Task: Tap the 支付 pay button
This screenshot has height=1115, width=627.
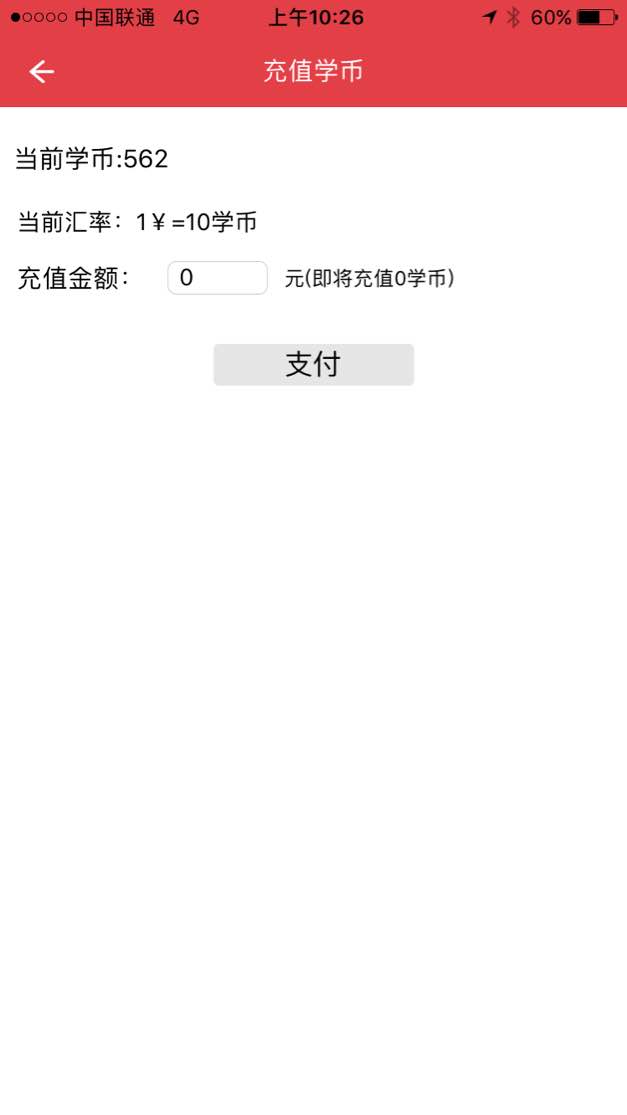Action: point(313,365)
